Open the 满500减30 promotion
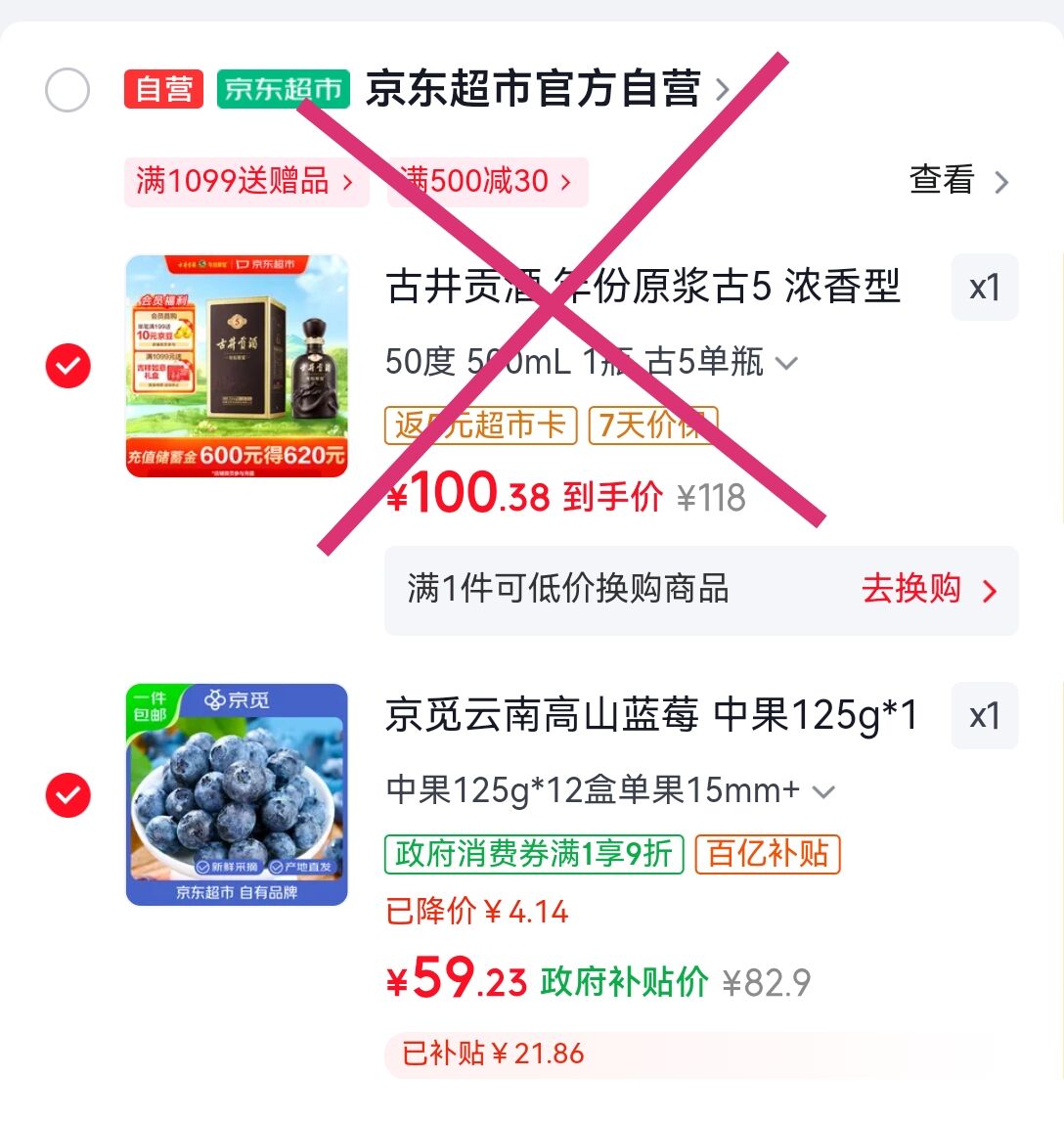The width and height of the screenshot is (1064, 1122). click(487, 181)
